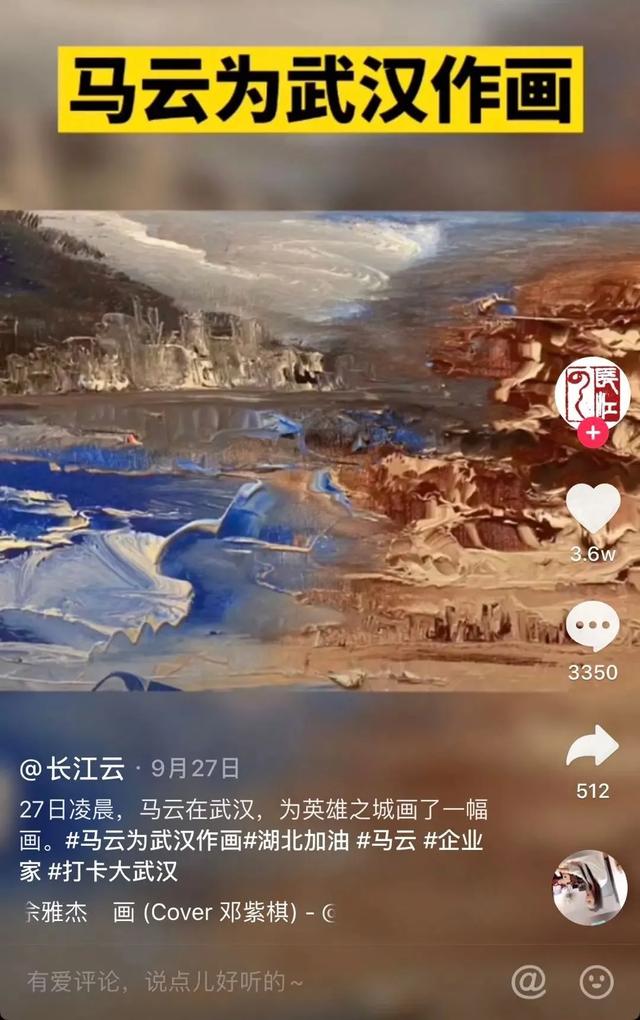
Task: Open the comments with 3350 replies
Action: coord(593,629)
